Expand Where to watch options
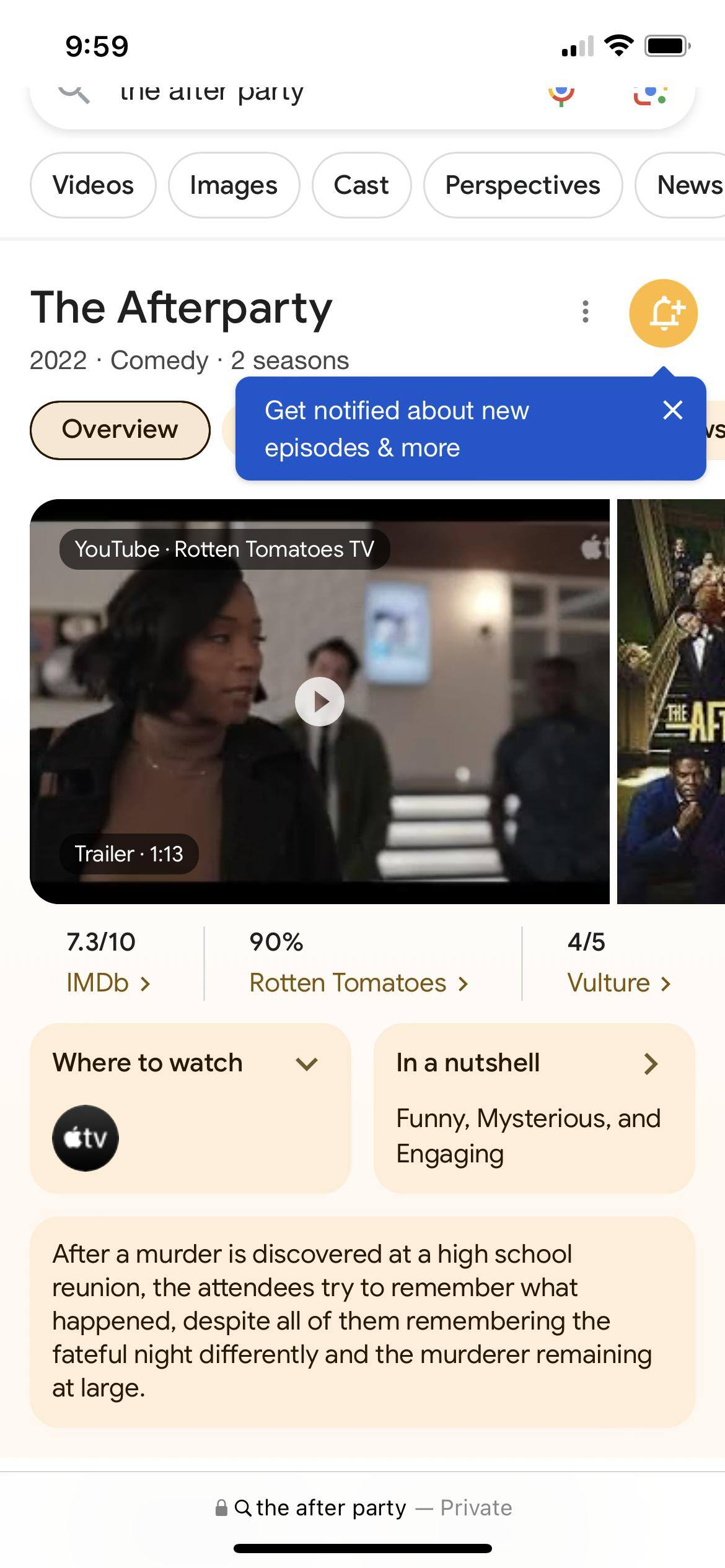The width and height of the screenshot is (725, 1568). (x=306, y=1063)
